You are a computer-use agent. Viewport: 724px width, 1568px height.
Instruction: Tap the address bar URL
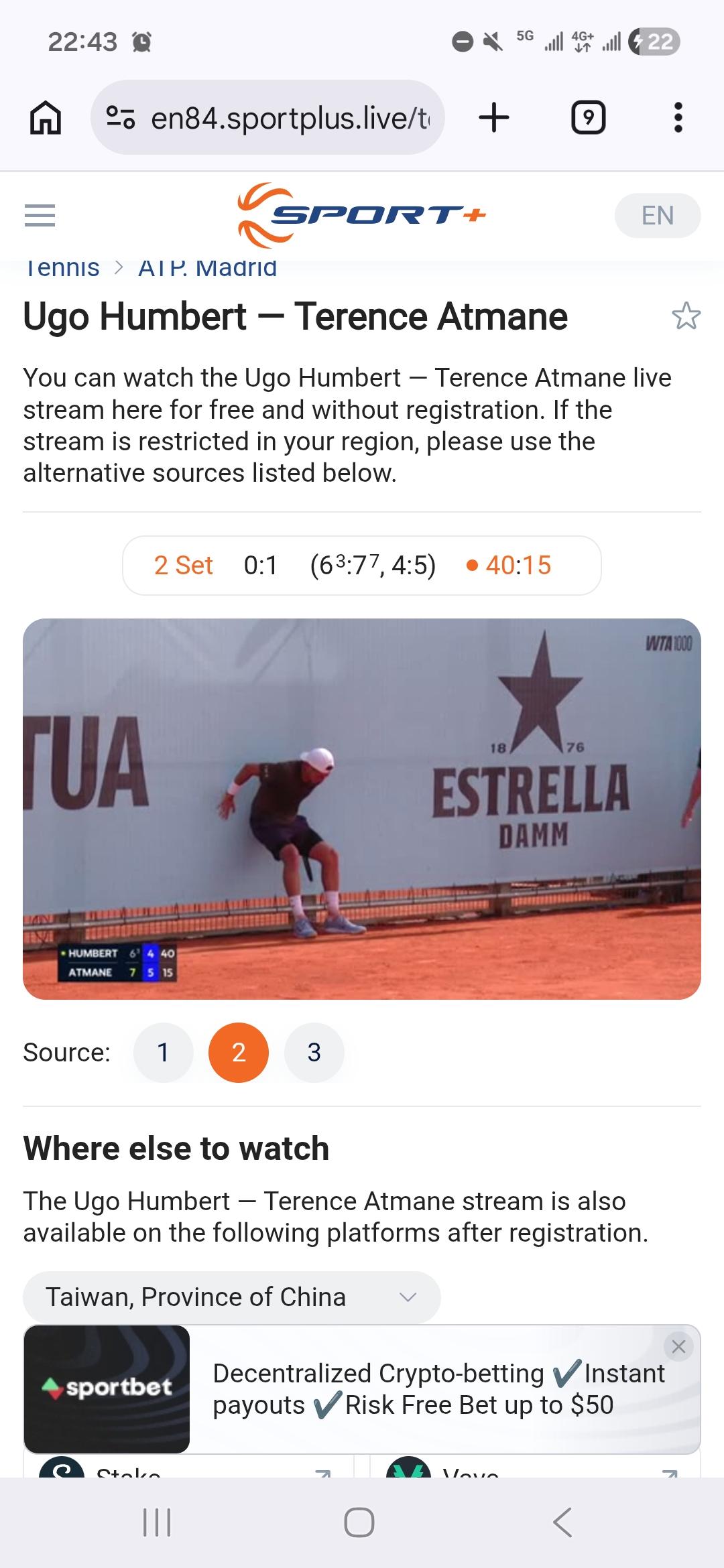coord(290,119)
